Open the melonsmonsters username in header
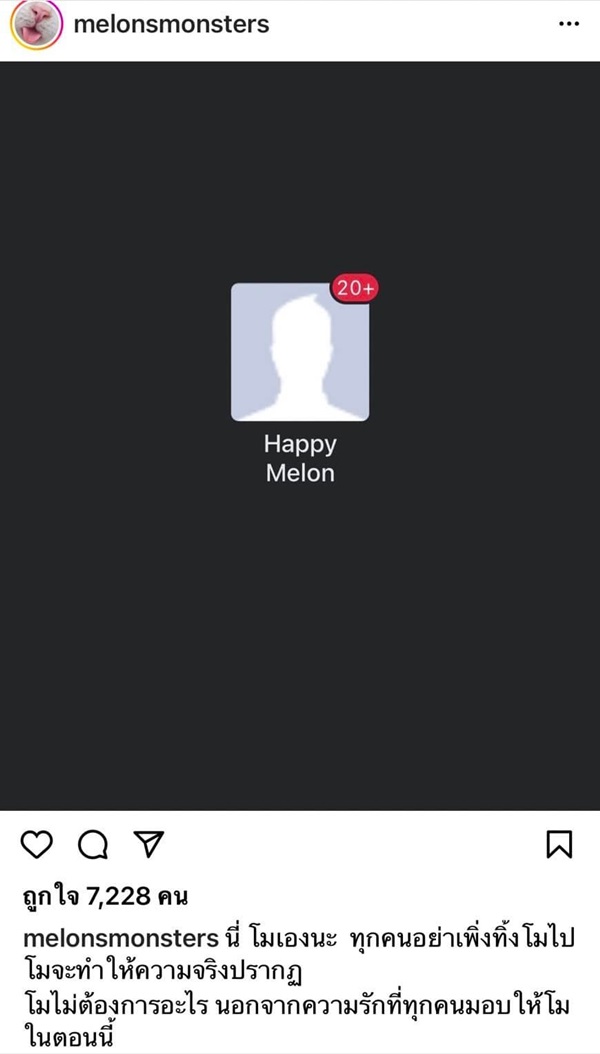This screenshot has height=1054, width=600. [171, 25]
